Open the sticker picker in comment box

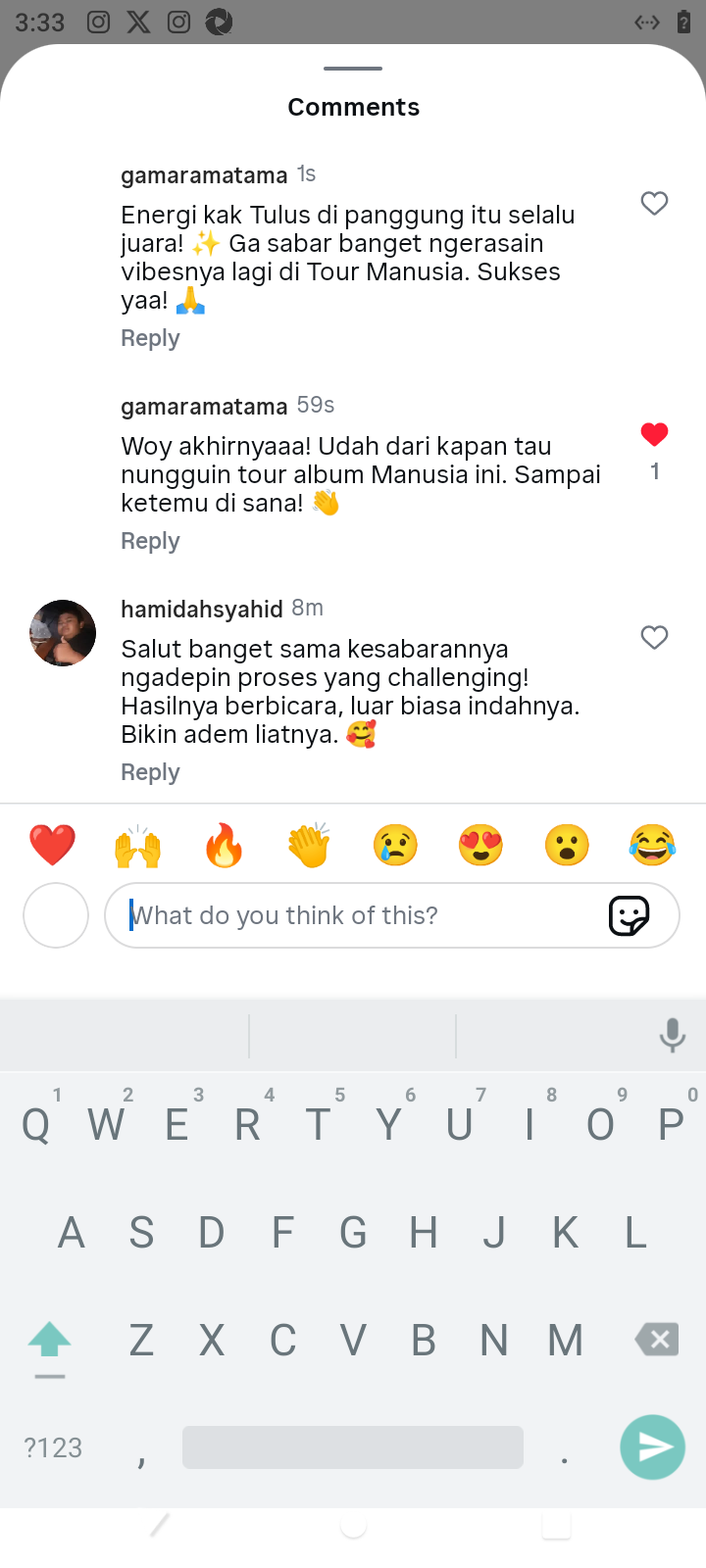[x=629, y=915]
